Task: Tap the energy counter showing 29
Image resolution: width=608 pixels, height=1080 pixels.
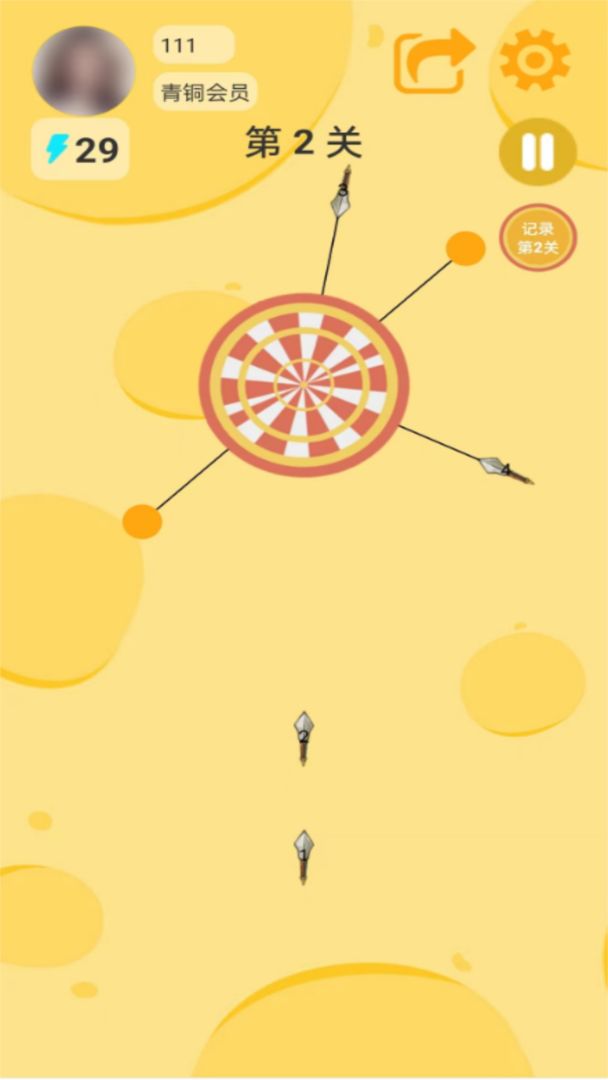Action: (x=81, y=150)
